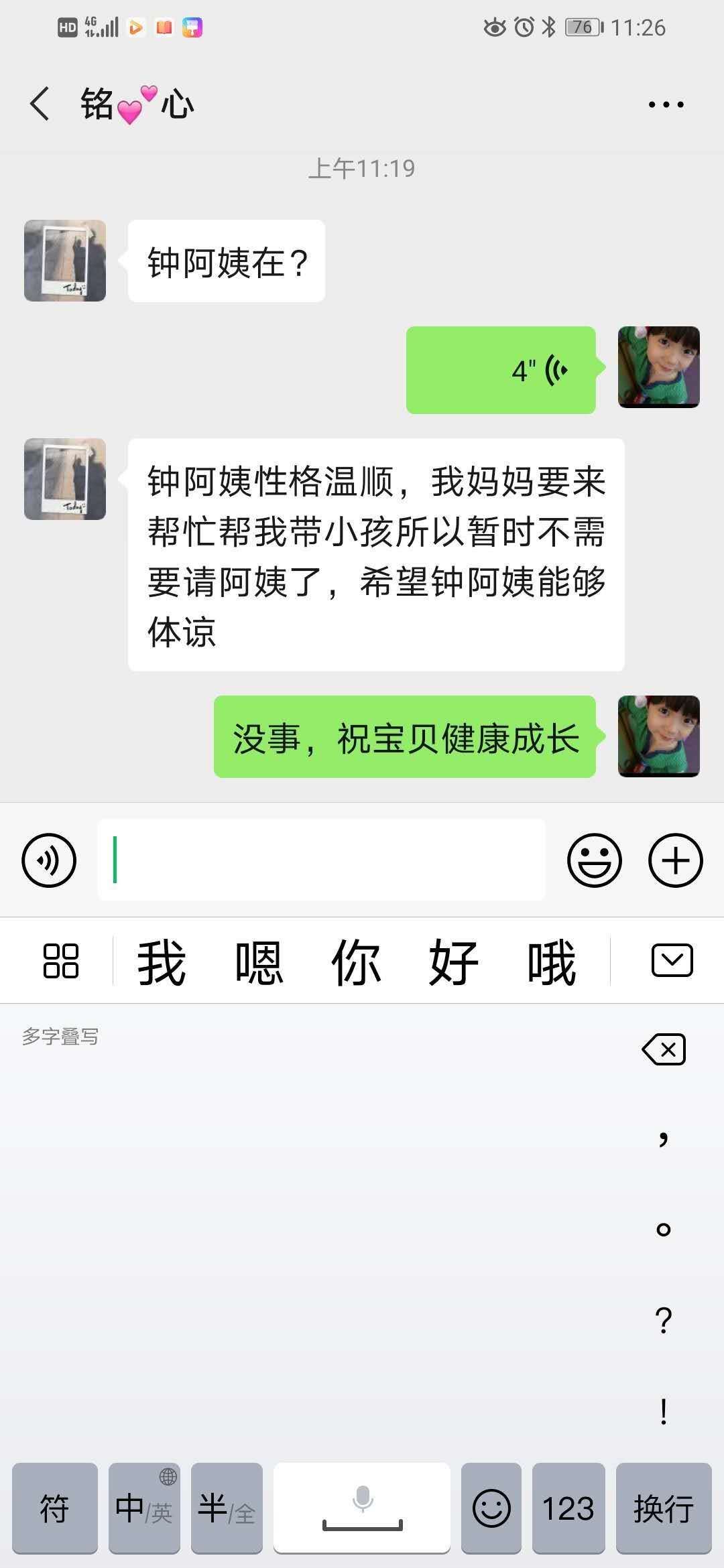Choose the suggested word 你
Screen dimensions: 724x1568
tap(356, 962)
